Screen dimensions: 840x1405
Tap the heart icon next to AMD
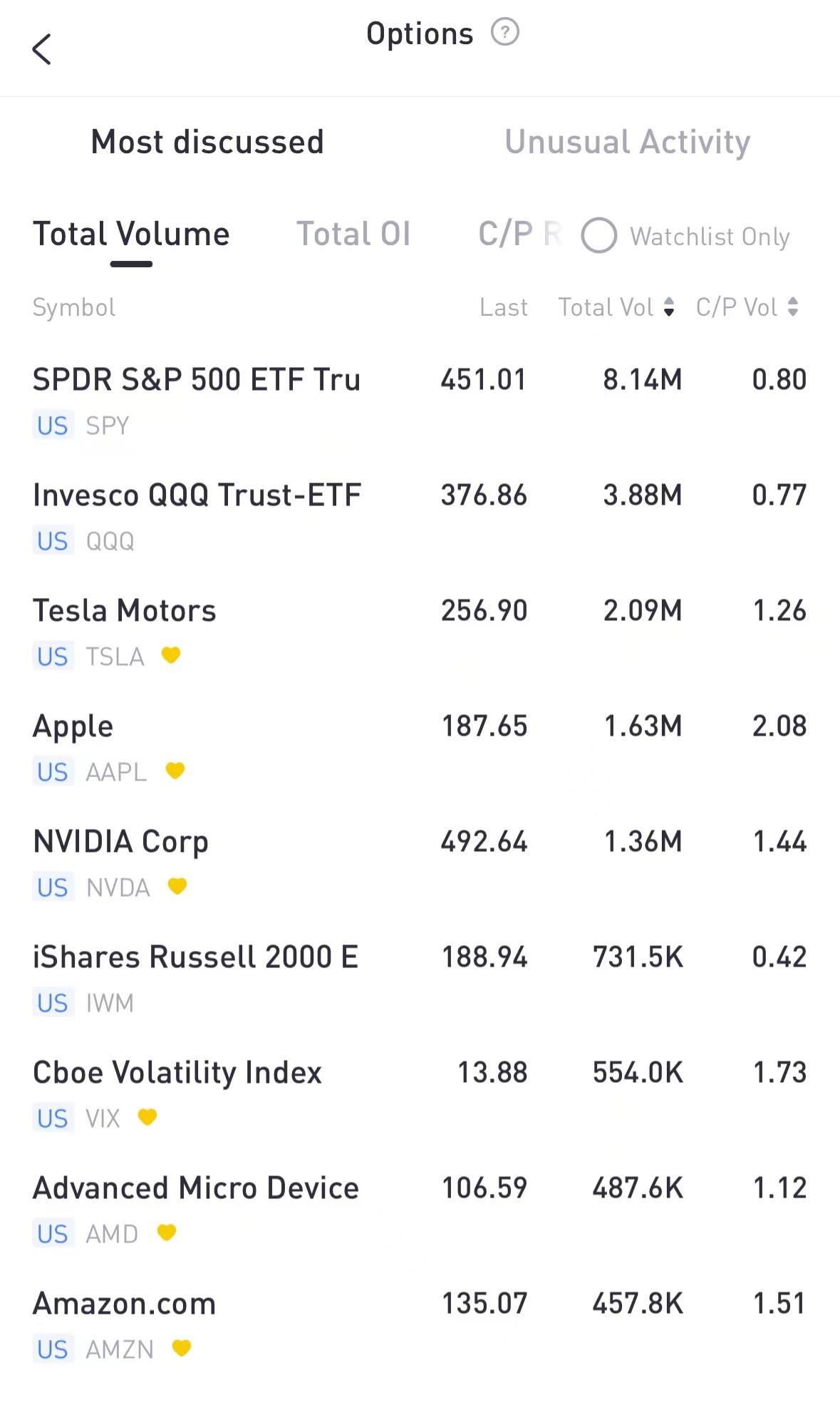(167, 1233)
